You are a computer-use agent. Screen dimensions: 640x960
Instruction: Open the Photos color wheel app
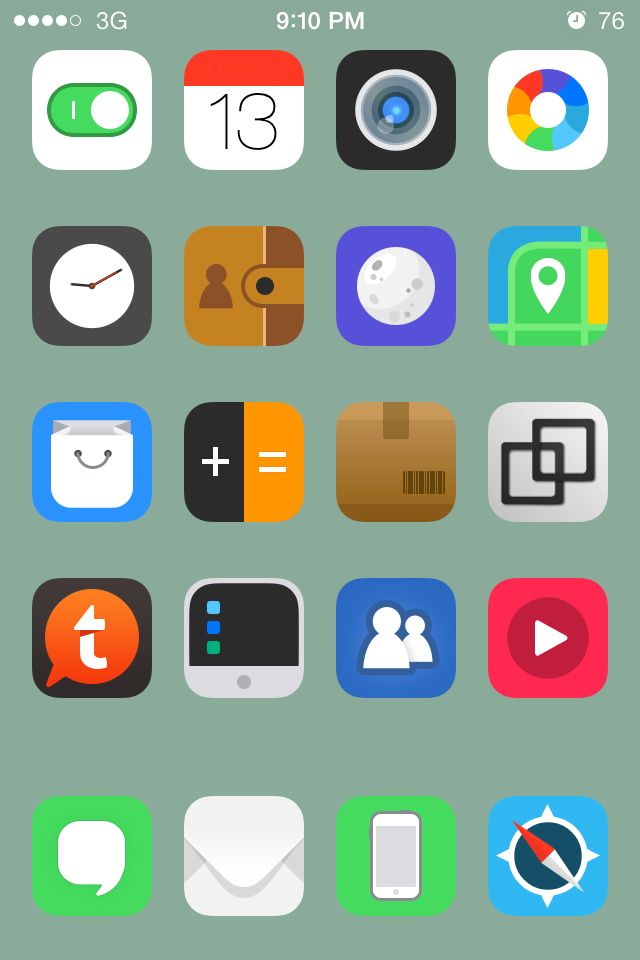point(548,110)
